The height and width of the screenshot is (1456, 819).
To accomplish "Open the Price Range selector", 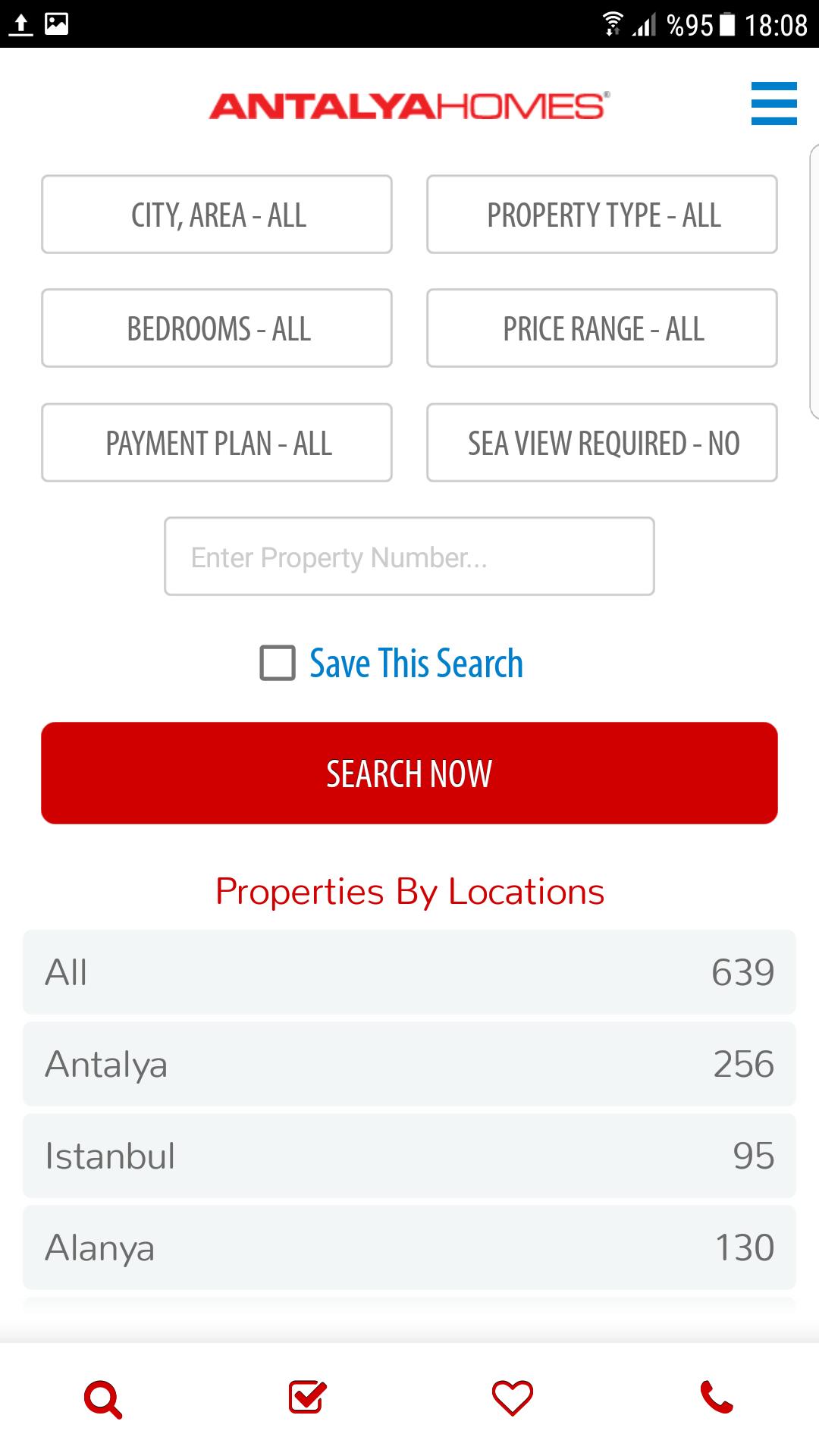I will (601, 328).
